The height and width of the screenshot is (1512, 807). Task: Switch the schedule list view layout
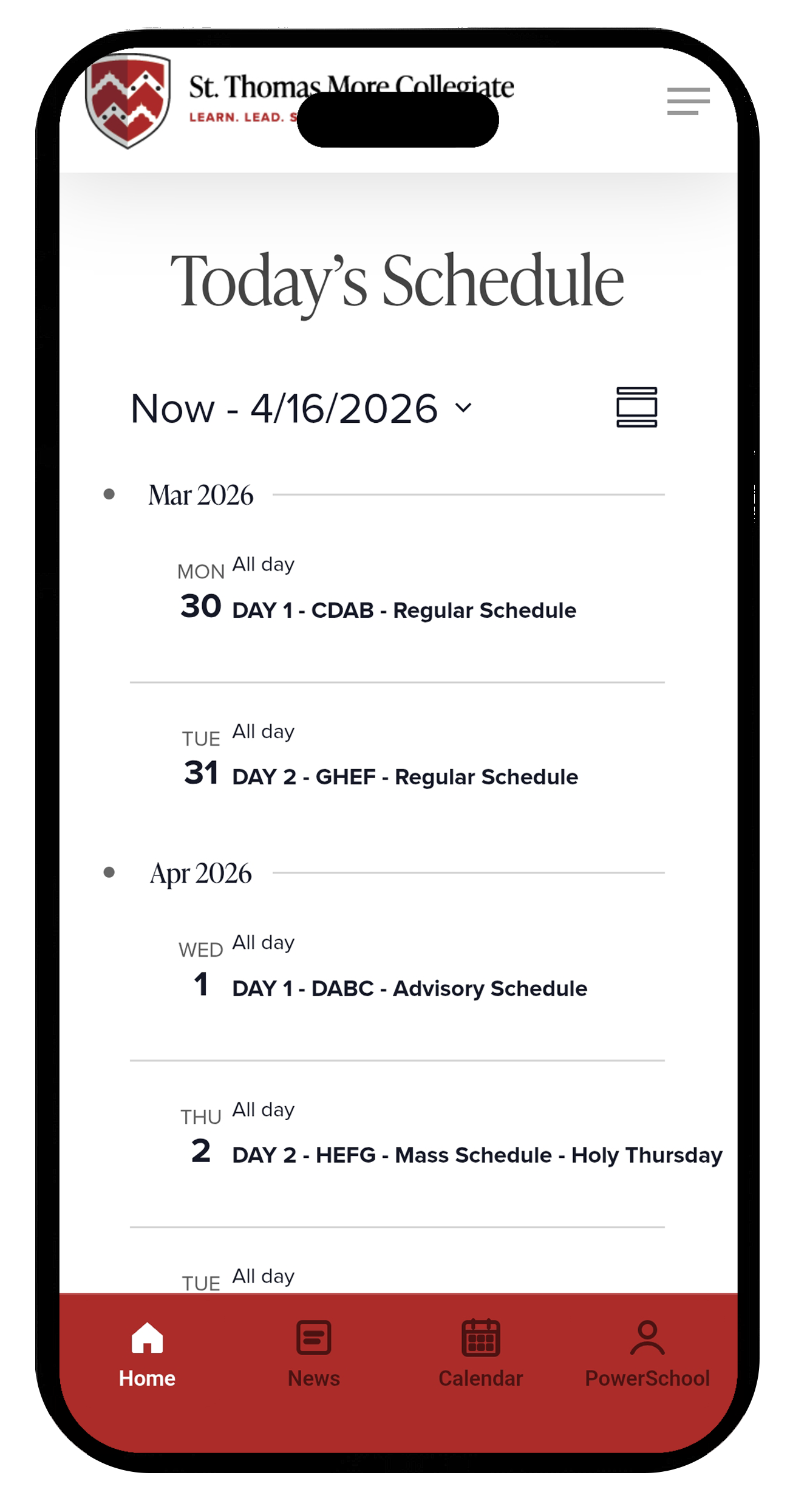click(636, 407)
